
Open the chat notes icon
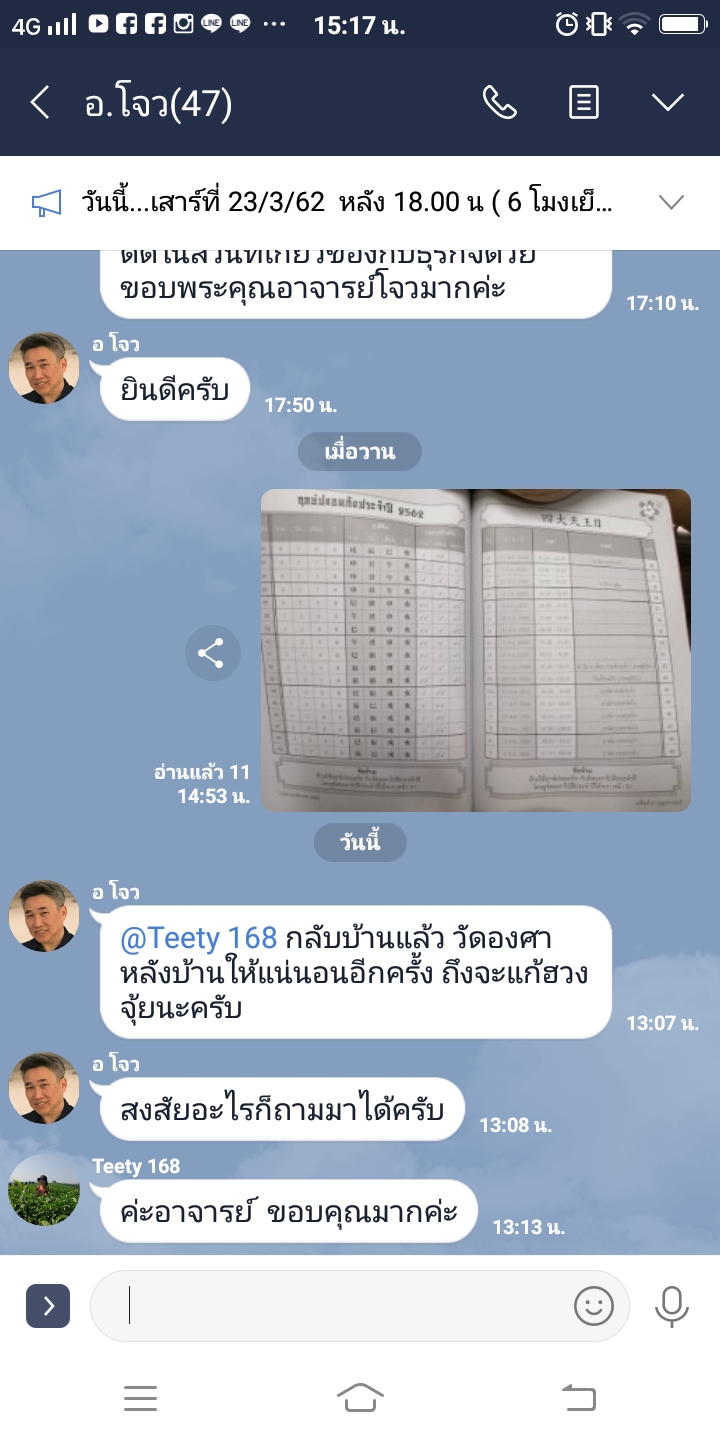tap(584, 102)
